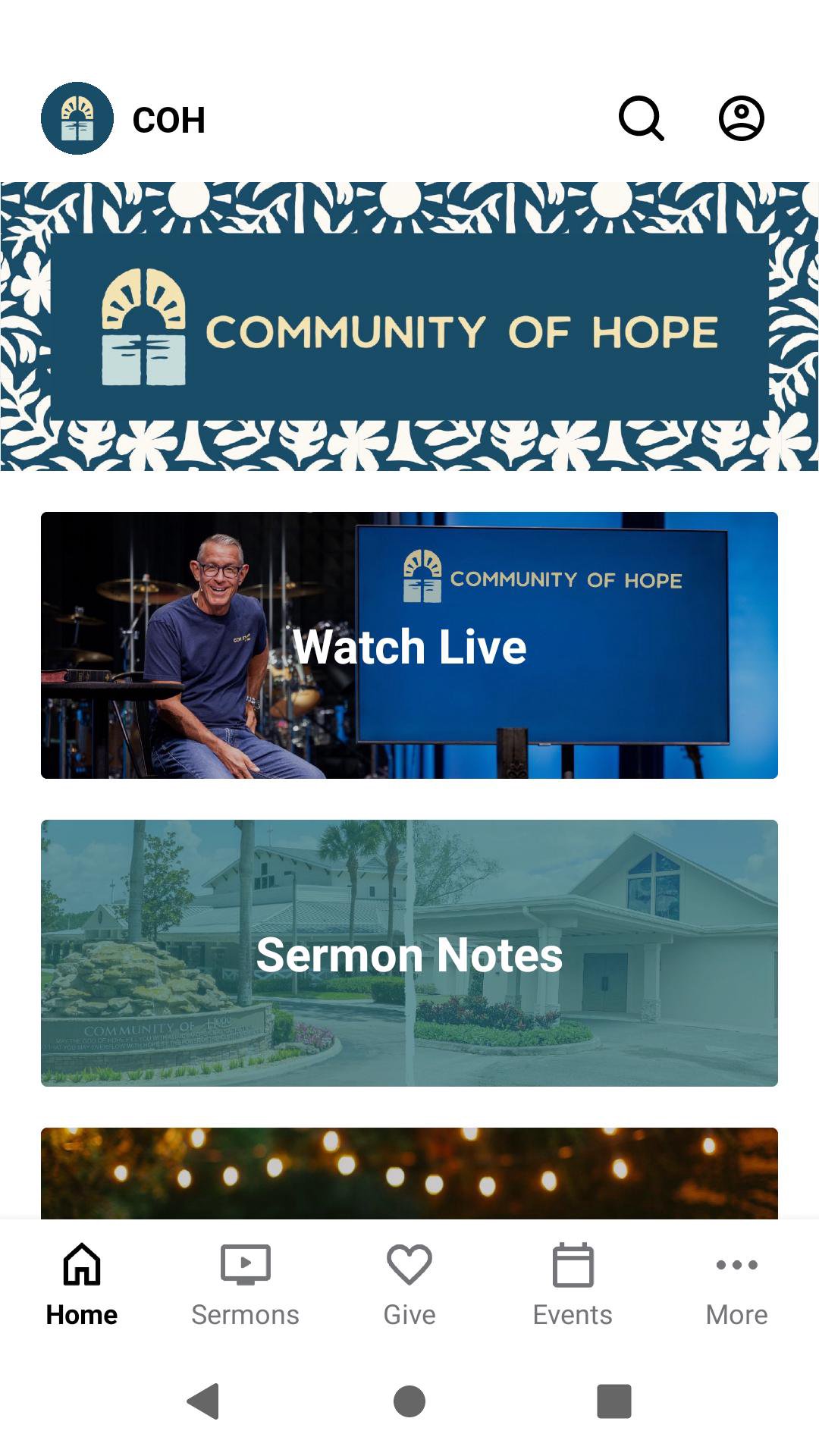
Task: Tap the system back button
Action: [203, 1401]
